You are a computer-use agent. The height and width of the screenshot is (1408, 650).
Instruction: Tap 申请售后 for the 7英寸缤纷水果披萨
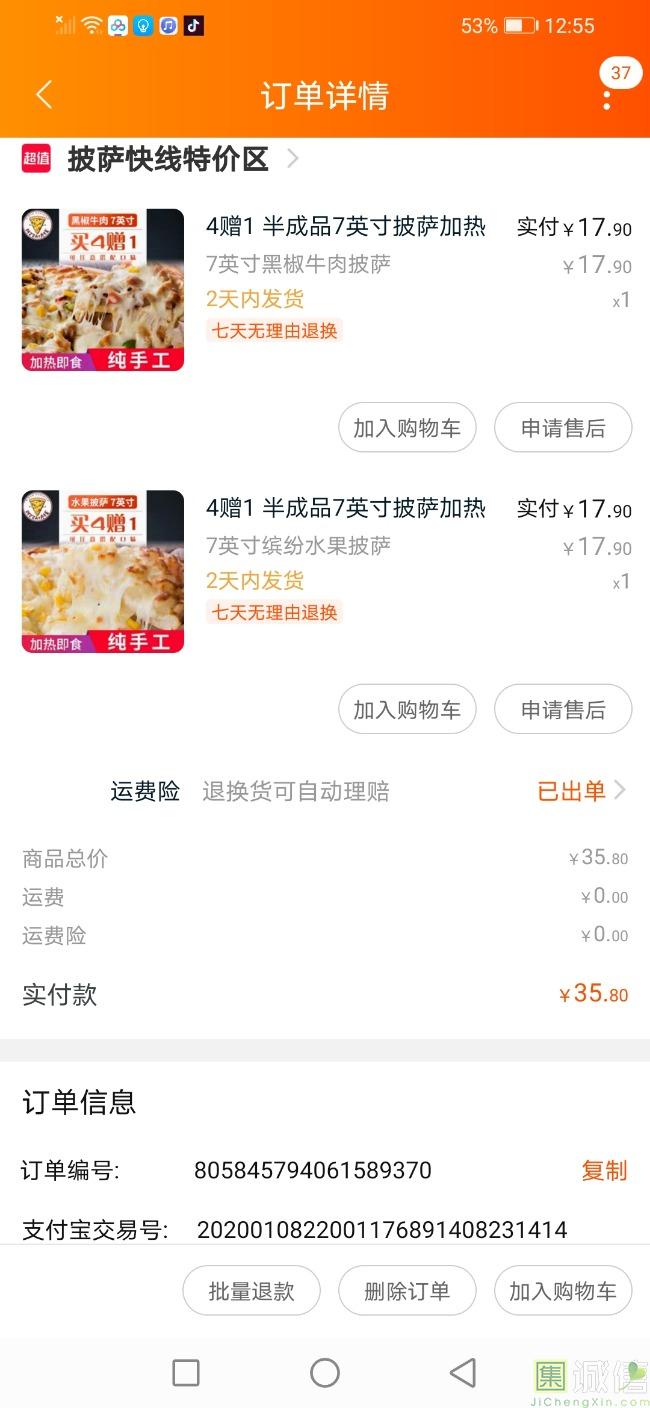pos(563,710)
